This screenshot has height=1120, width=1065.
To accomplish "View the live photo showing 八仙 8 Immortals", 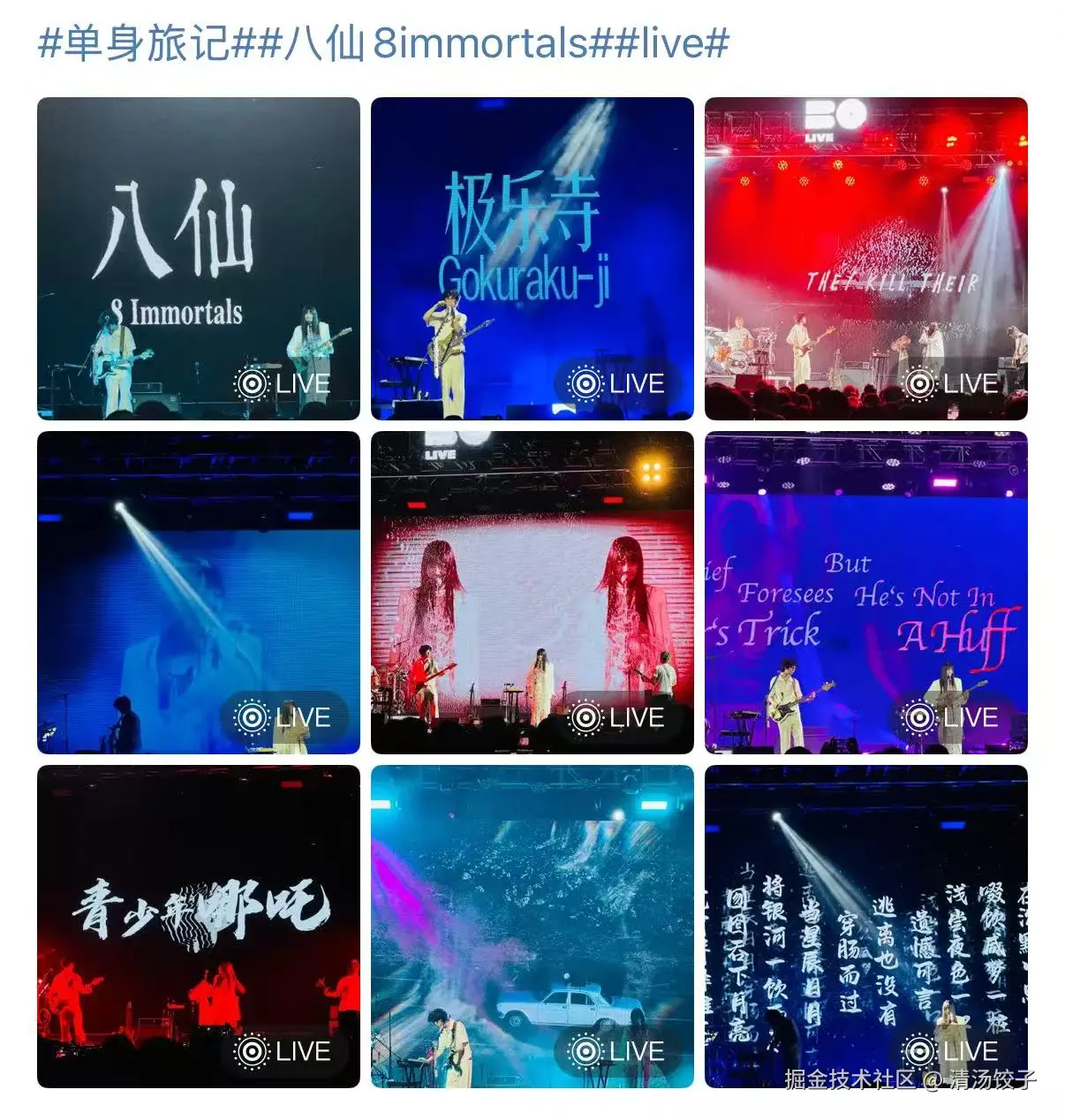I will 198,258.
